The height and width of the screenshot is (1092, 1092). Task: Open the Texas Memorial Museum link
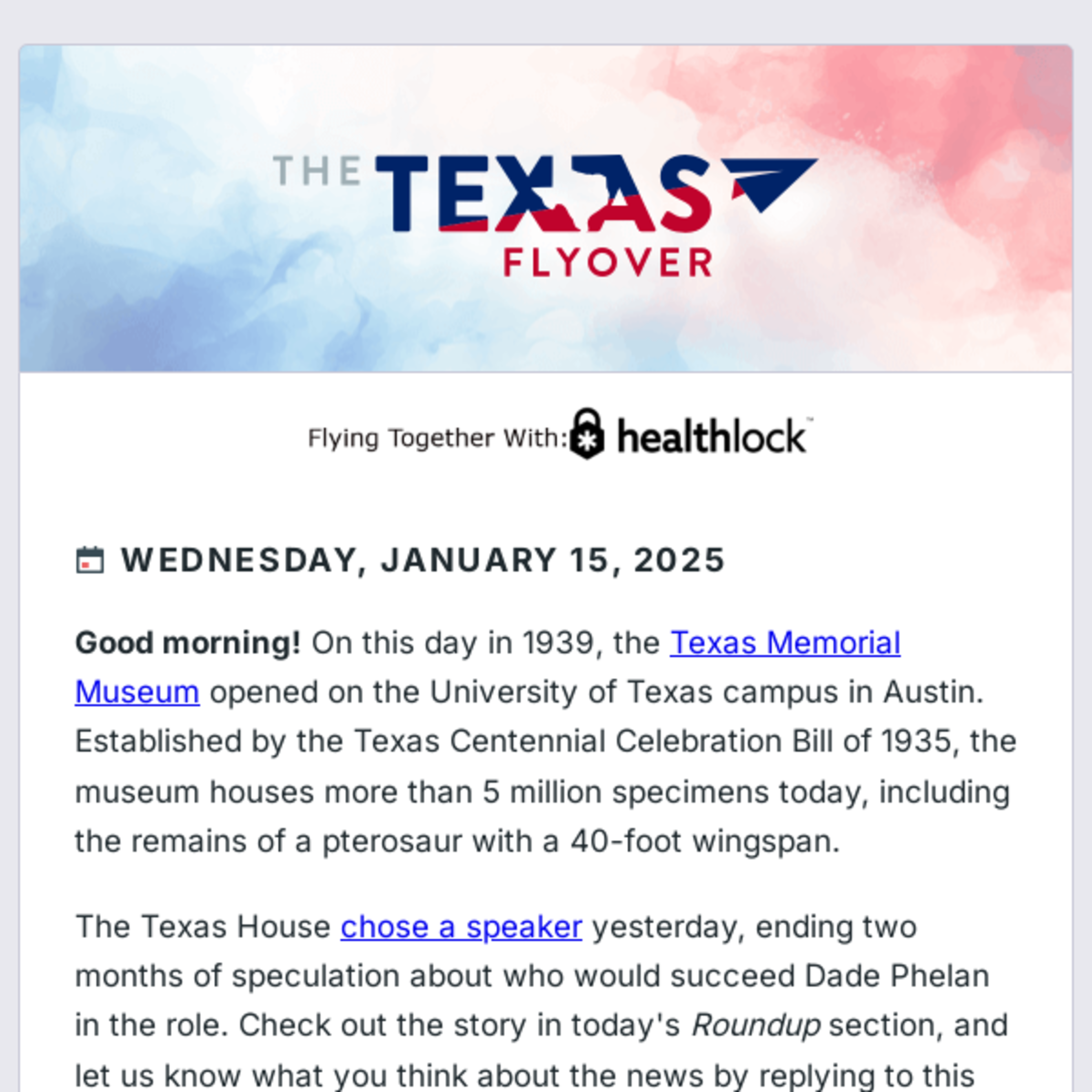tap(784, 643)
